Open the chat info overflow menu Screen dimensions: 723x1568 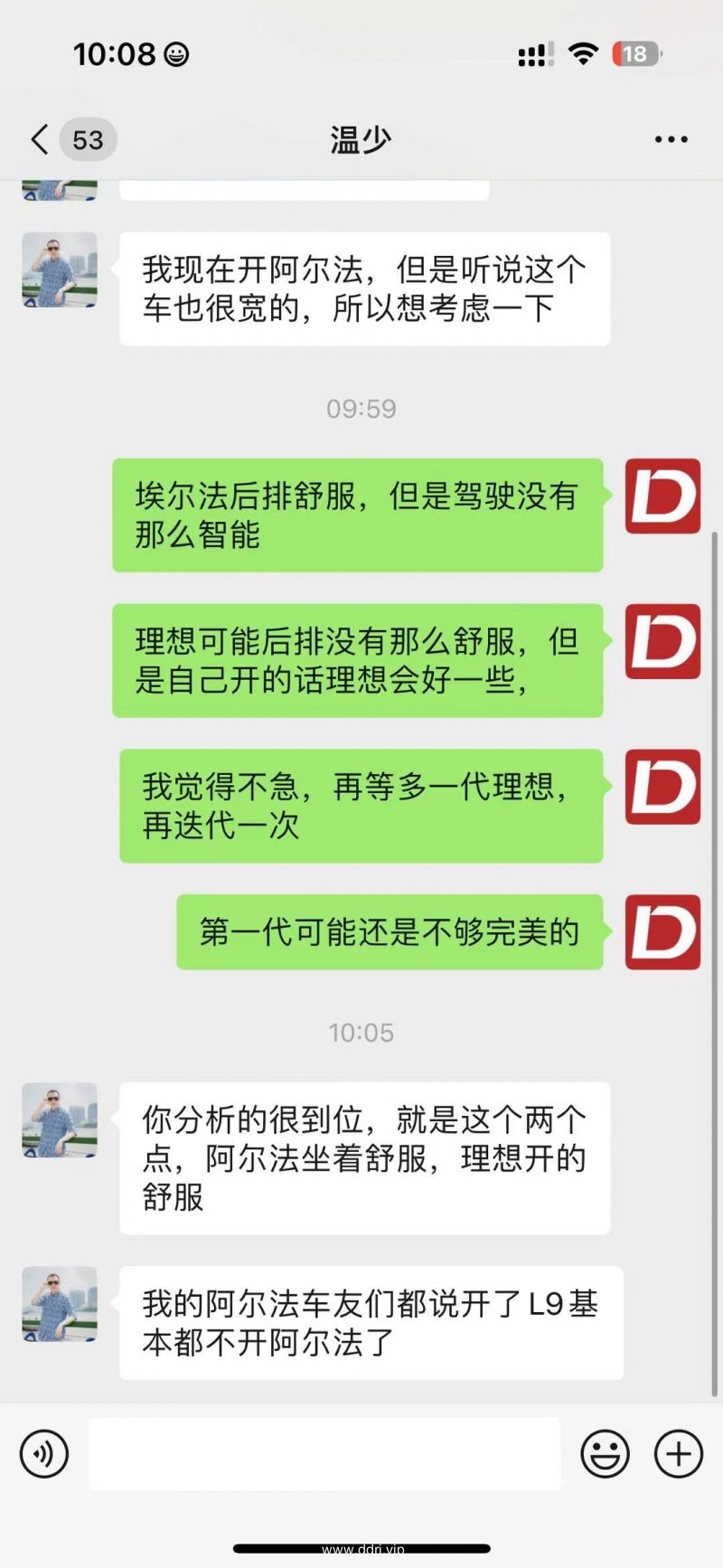(x=671, y=140)
